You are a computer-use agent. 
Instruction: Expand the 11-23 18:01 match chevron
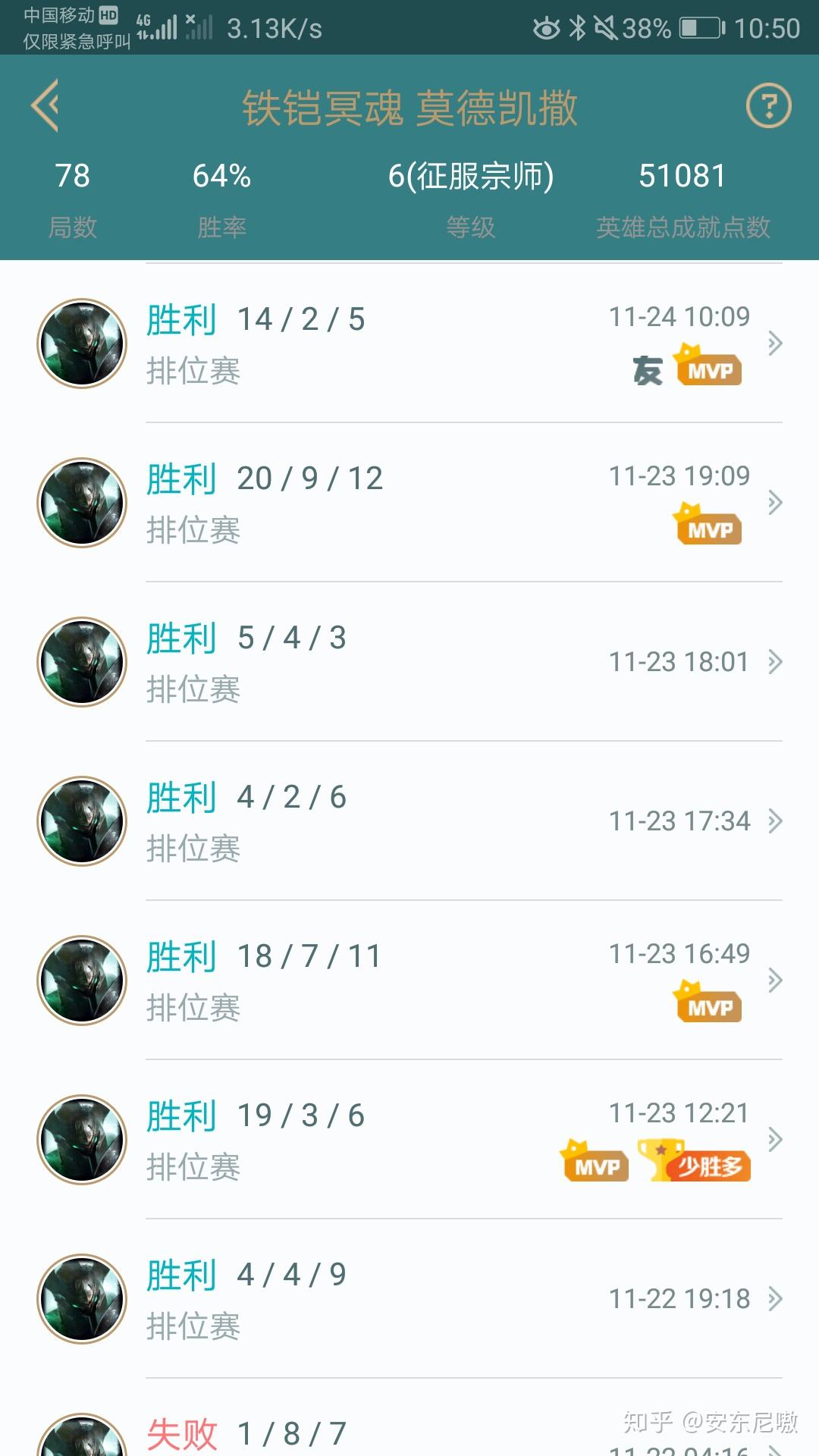pyautogui.click(x=775, y=661)
